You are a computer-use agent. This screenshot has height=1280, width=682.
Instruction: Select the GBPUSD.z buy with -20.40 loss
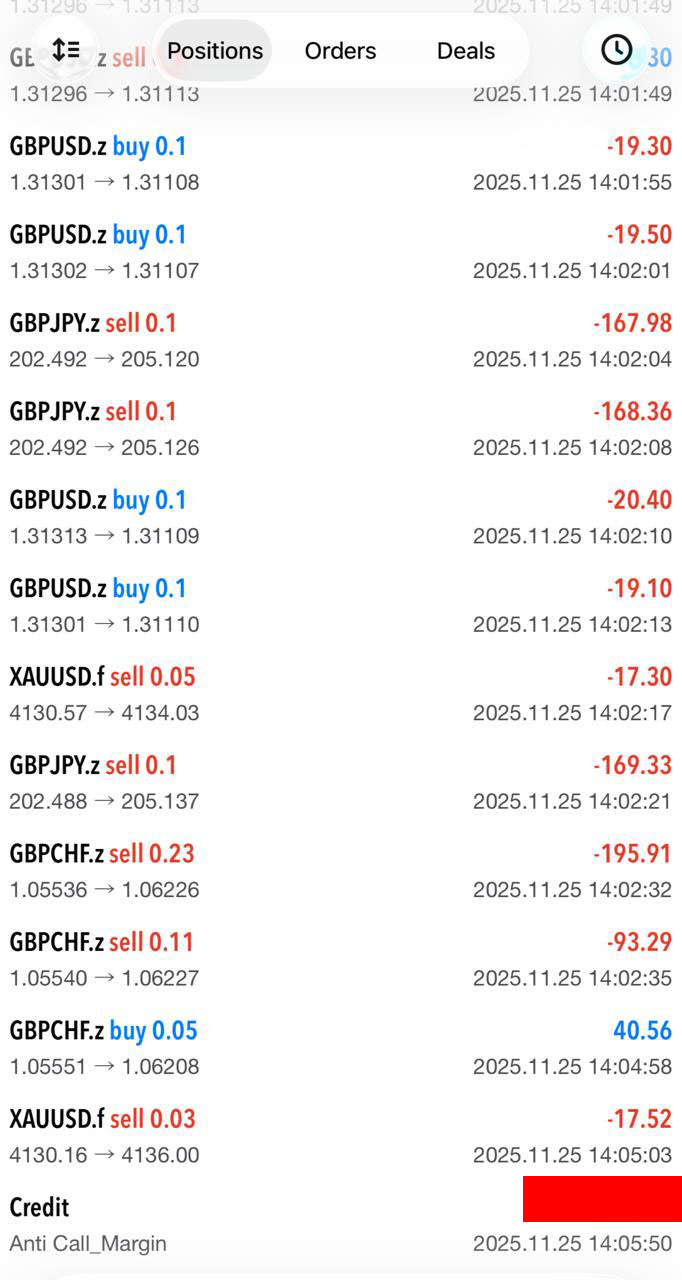coord(340,517)
